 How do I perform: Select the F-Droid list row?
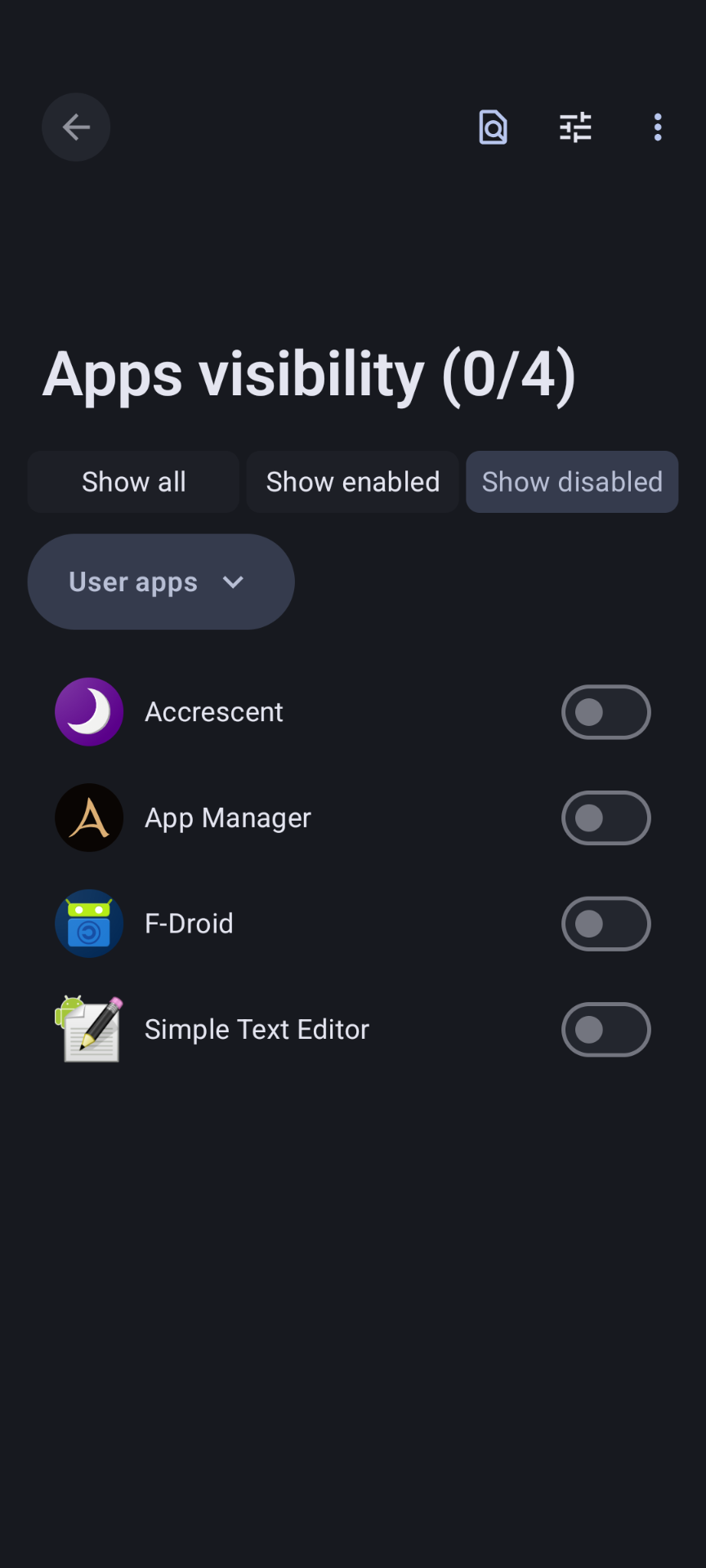[x=327, y=923]
